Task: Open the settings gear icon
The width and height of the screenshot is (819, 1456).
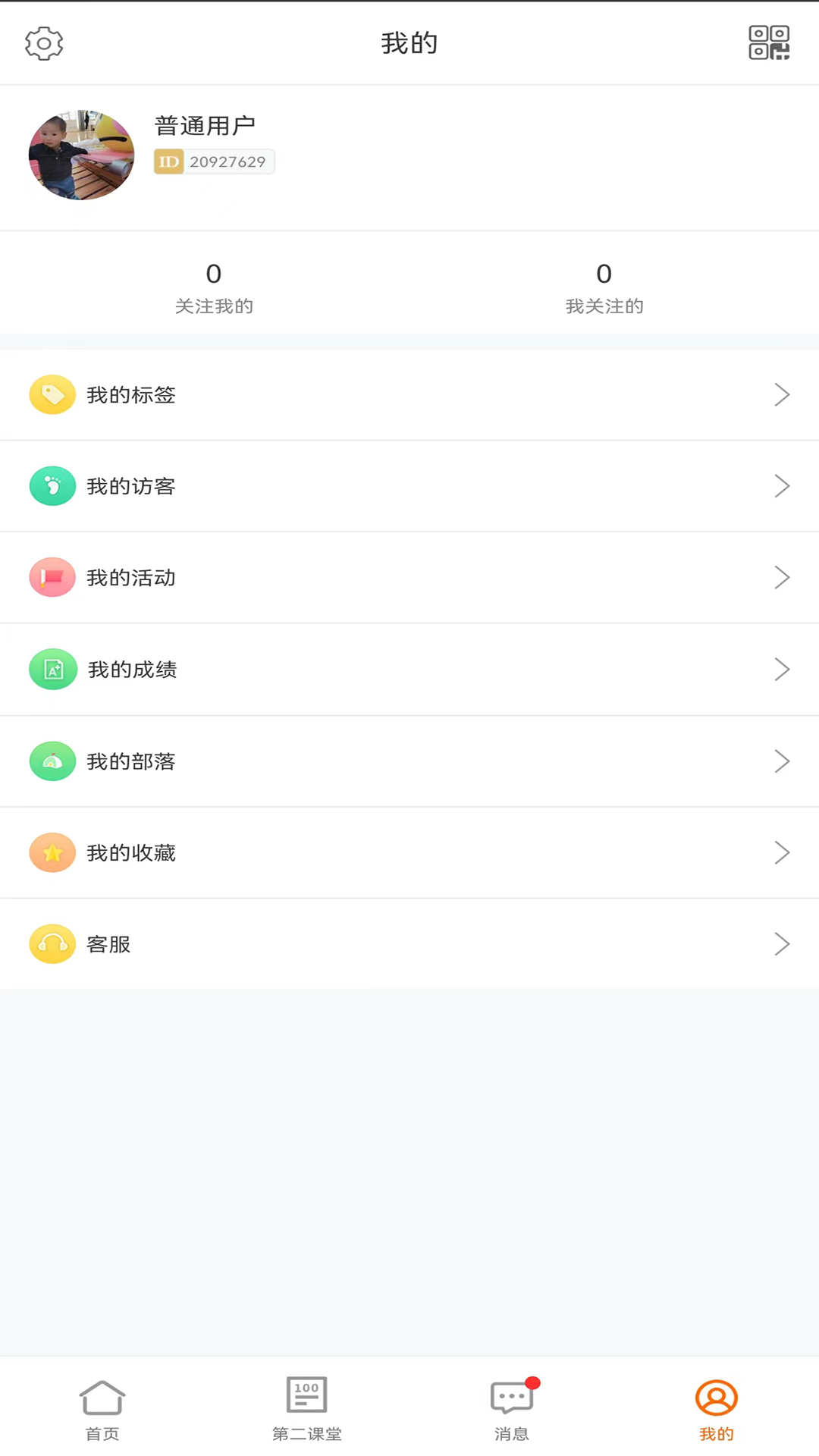Action: [x=44, y=43]
